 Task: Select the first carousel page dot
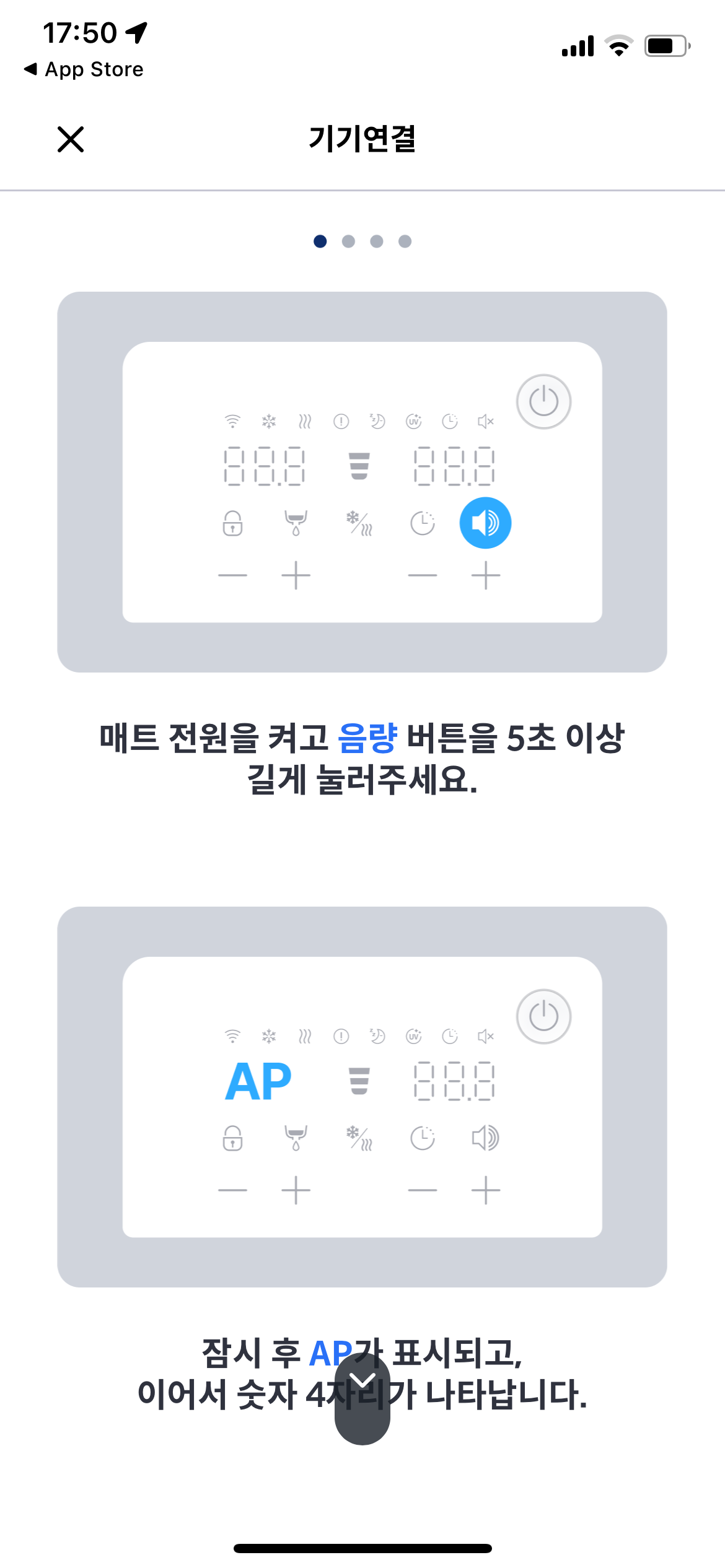point(320,242)
